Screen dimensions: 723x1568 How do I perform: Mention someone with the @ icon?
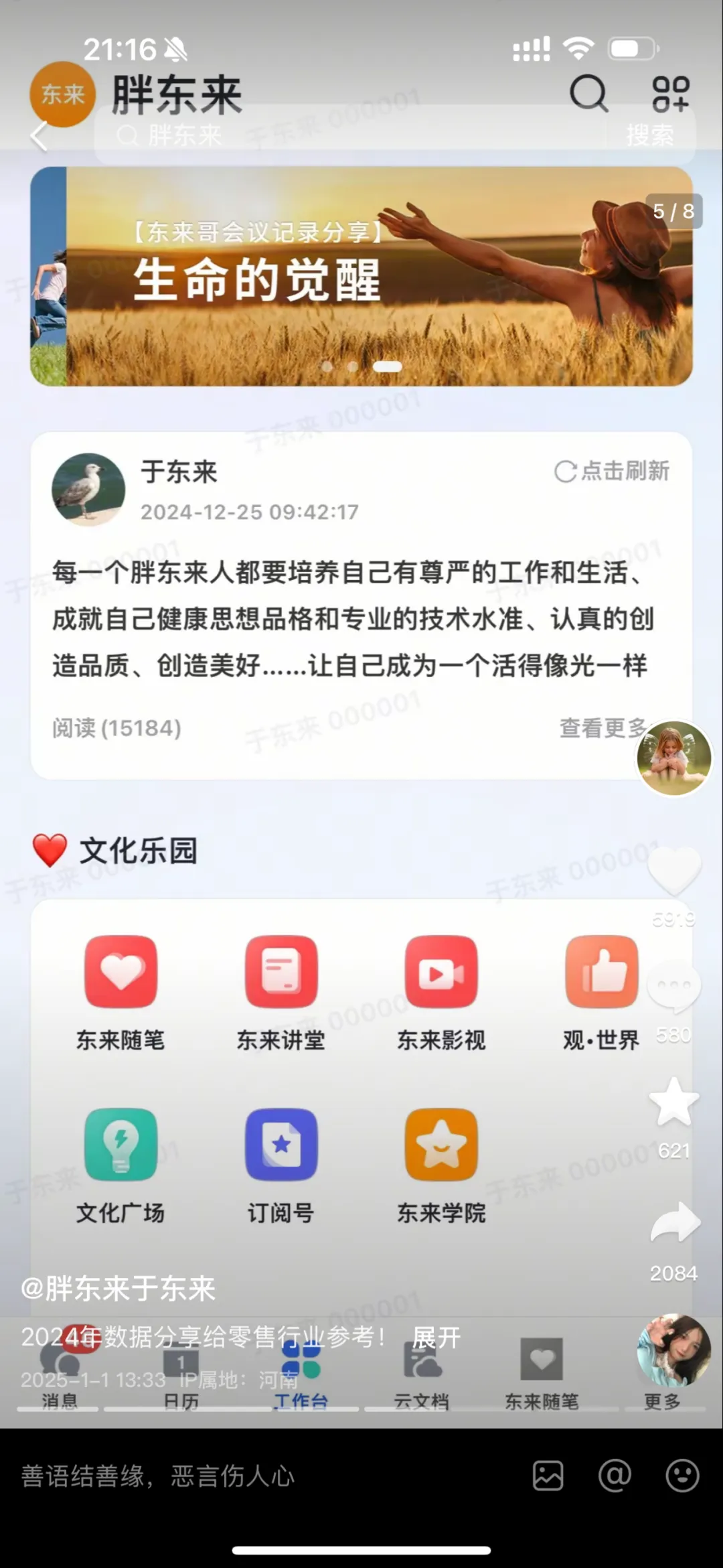[x=615, y=1476]
